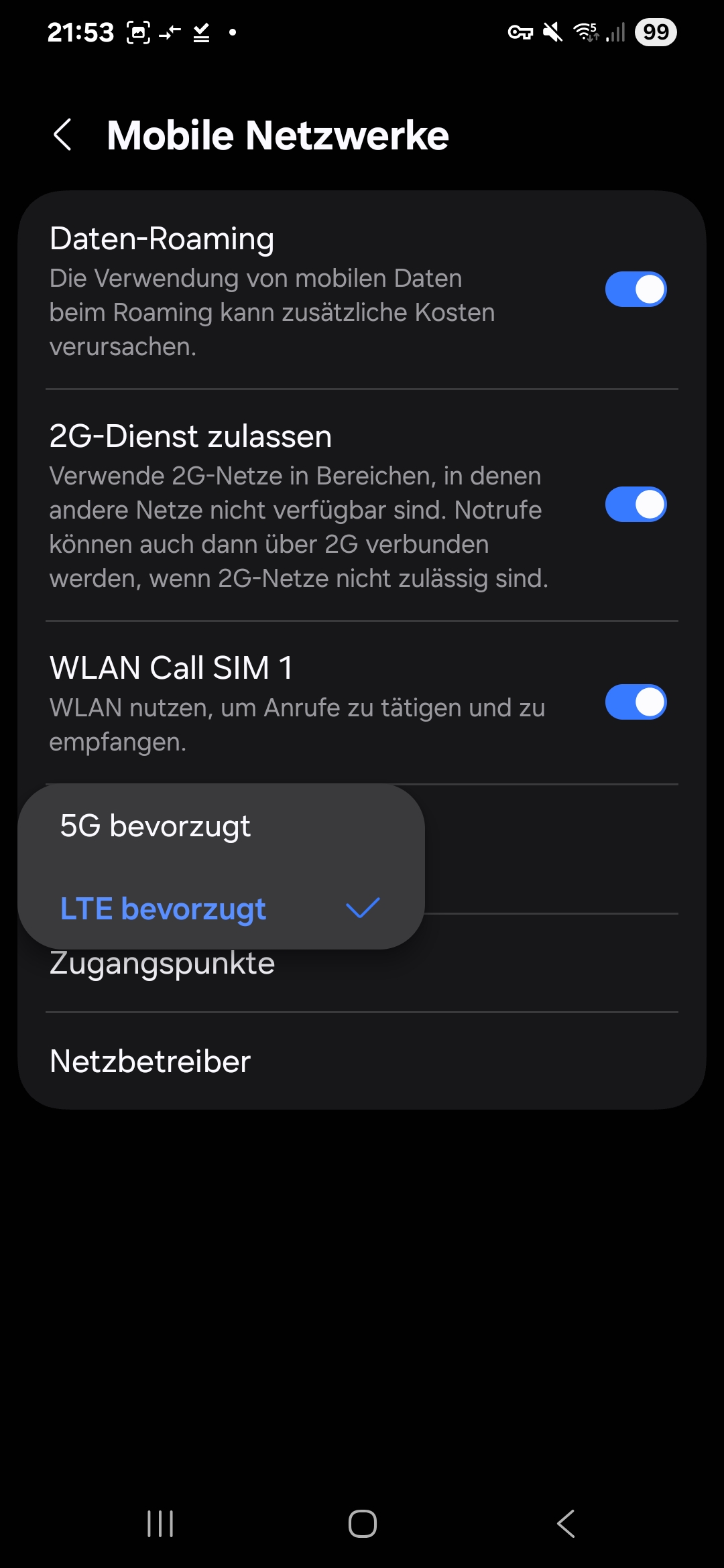Disable the 2G-Dienst zulassen switch
This screenshot has width=724, height=1568.
tap(636, 505)
